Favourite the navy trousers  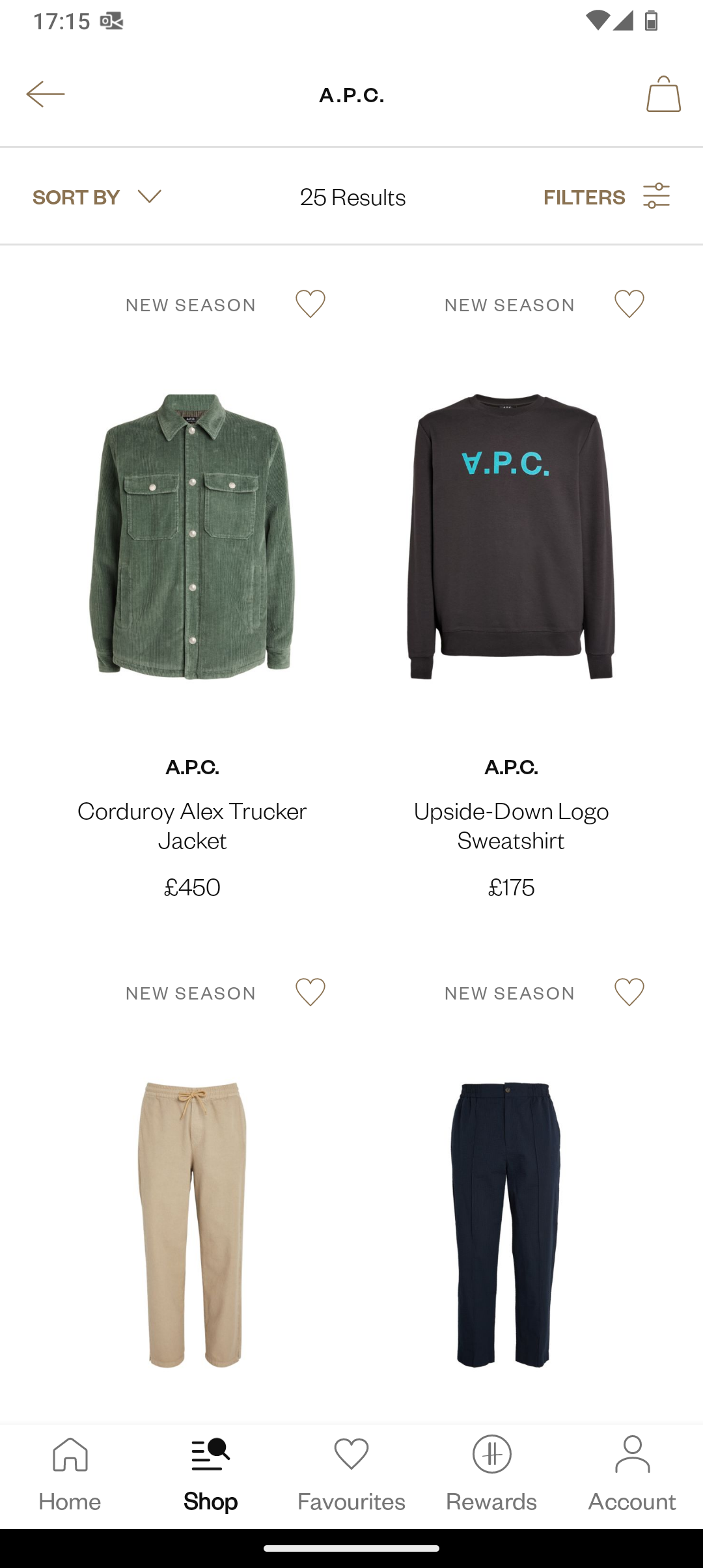(629, 992)
